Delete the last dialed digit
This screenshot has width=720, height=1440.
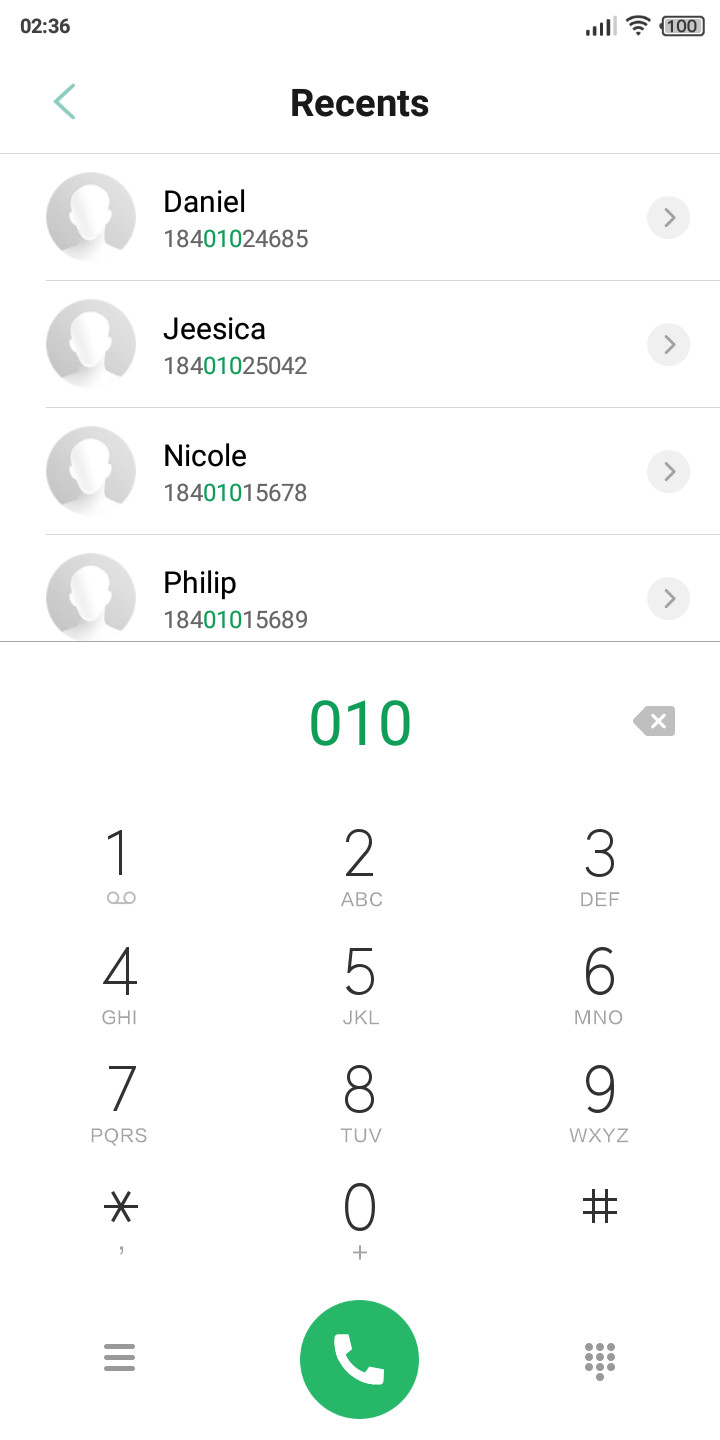tap(654, 721)
